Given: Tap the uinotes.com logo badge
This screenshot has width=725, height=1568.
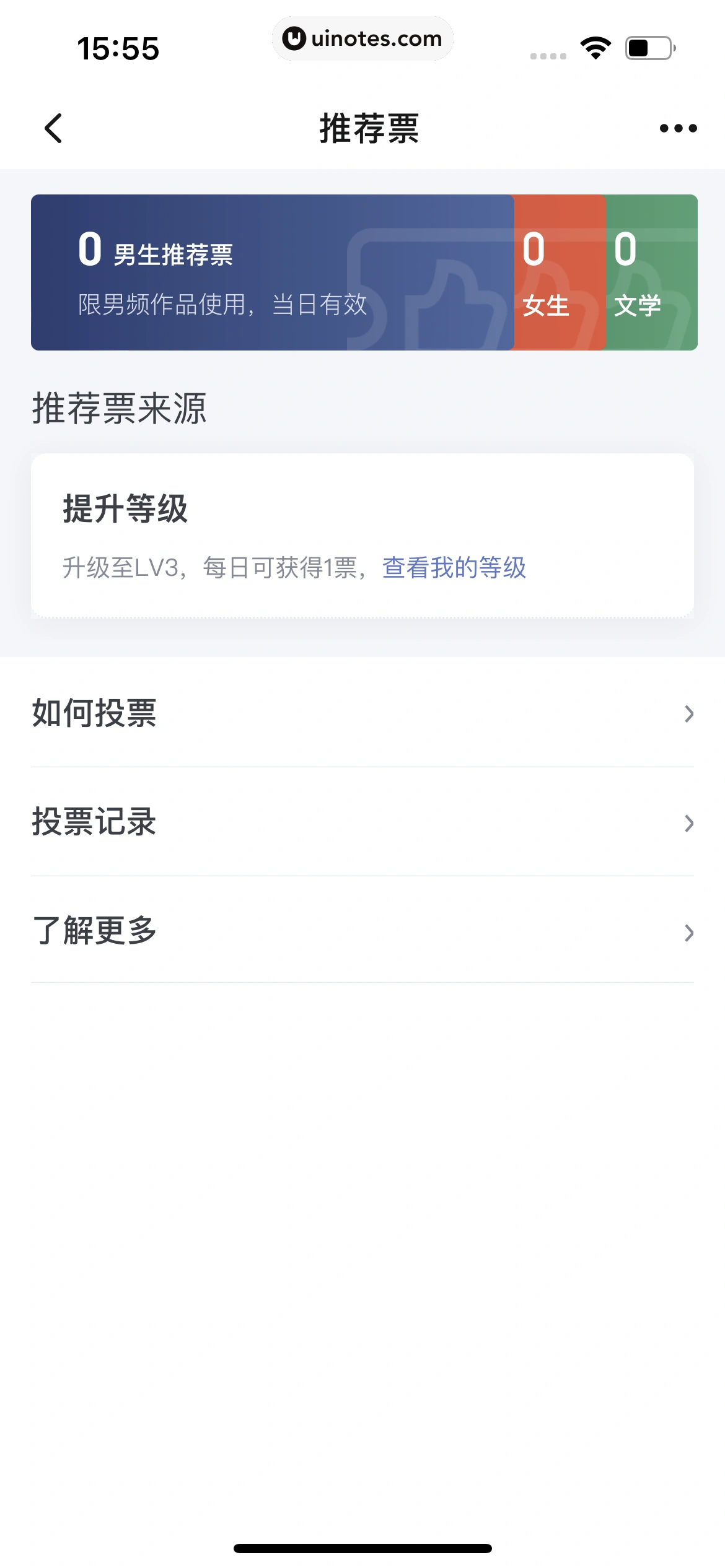Looking at the screenshot, I should pos(362,38).
